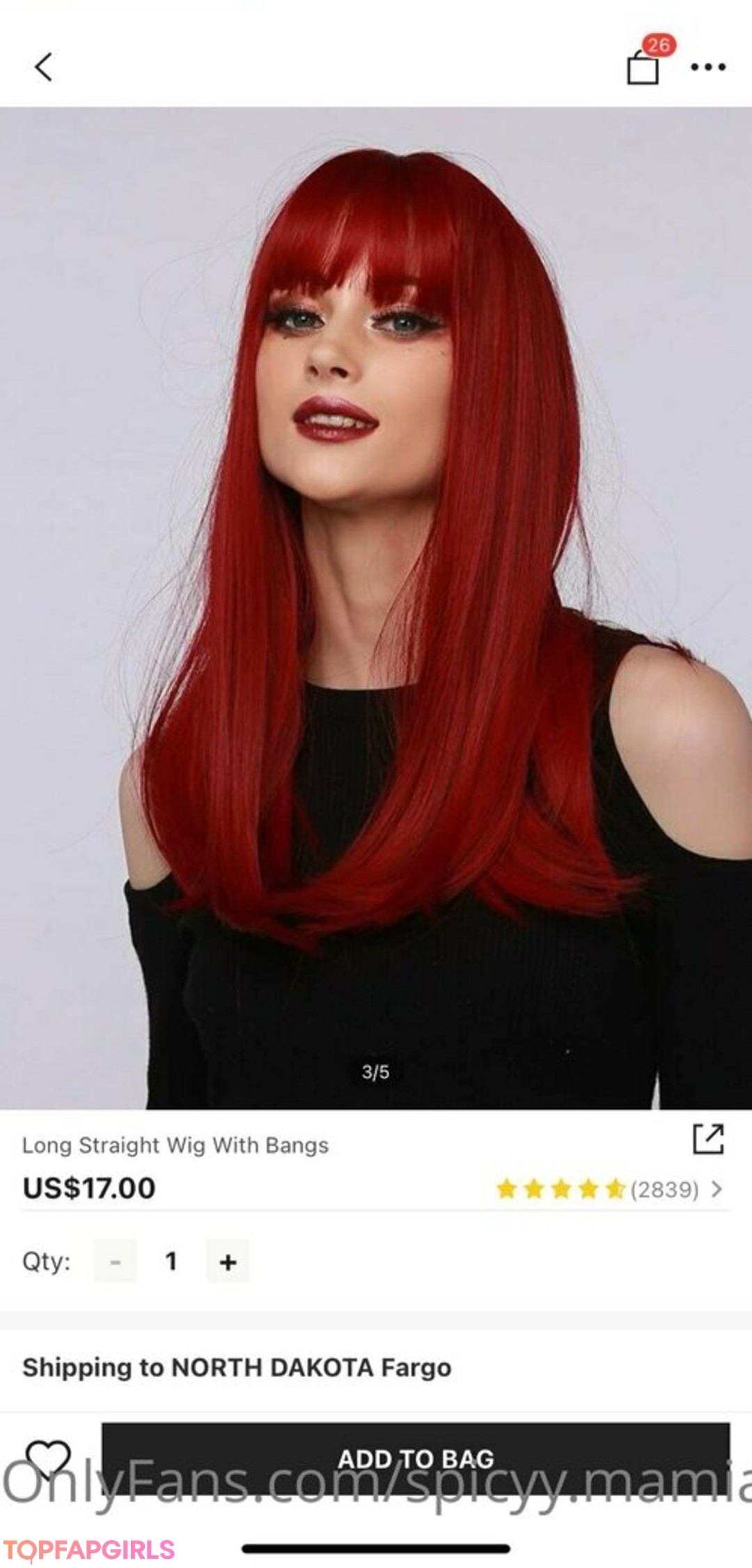View the 2839 customer reviews
The image size is (752, 1568).
click(x=665, y=1189)
